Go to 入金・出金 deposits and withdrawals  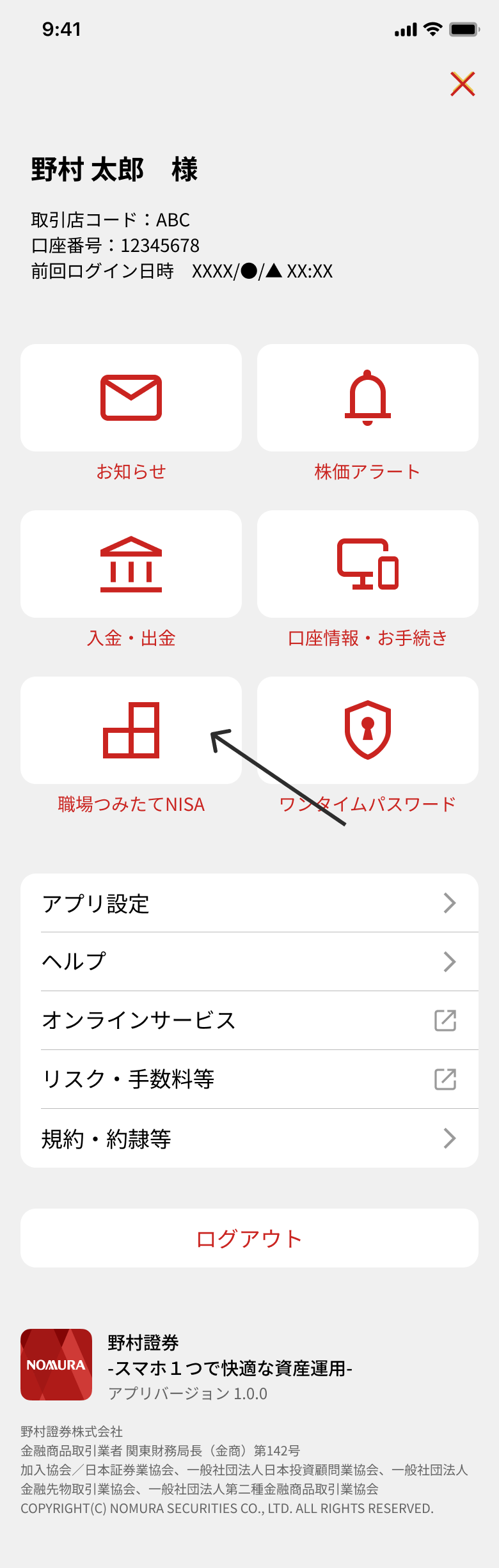coord(131,564)
